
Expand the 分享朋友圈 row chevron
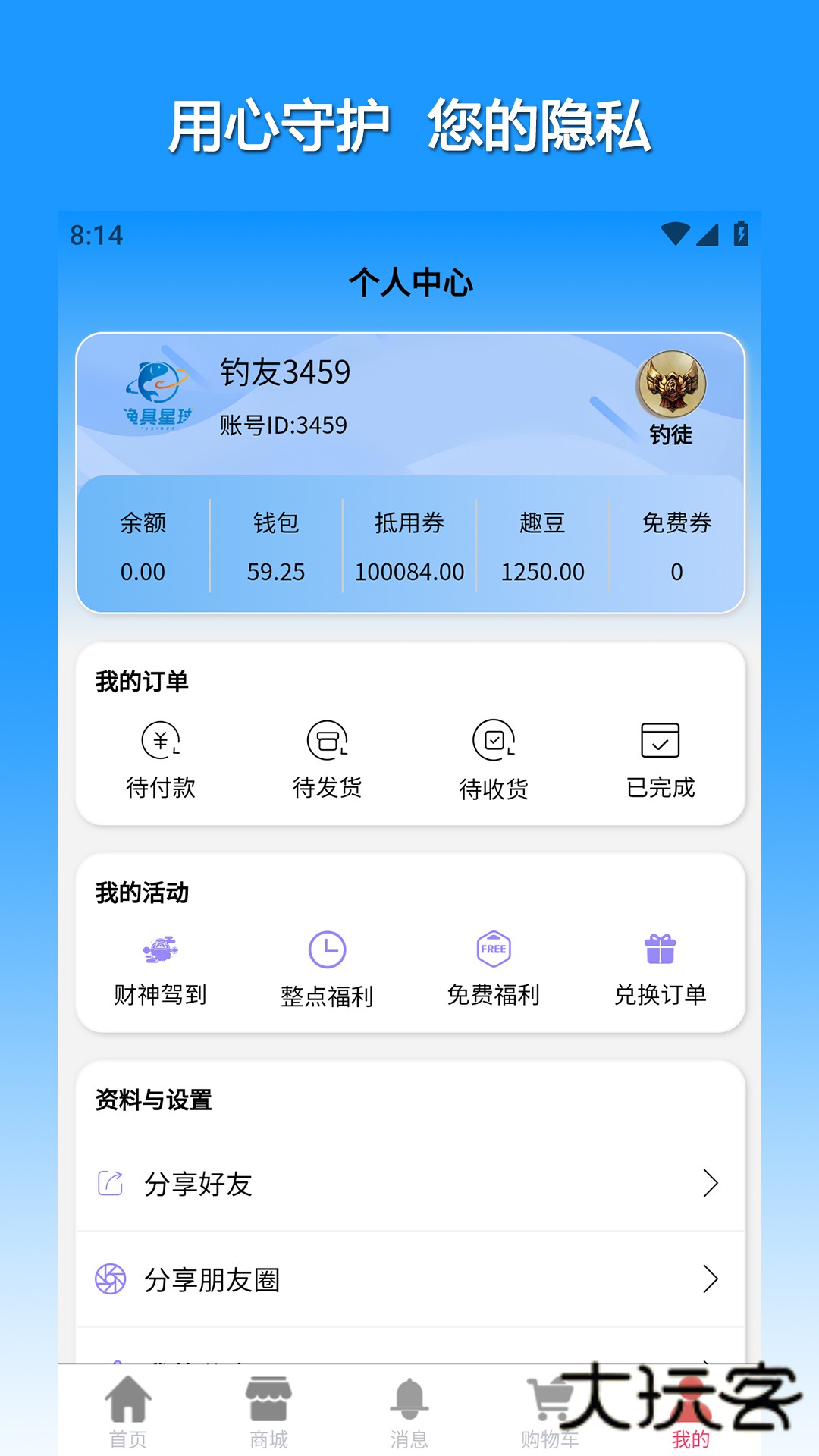tap(711, 1281)
